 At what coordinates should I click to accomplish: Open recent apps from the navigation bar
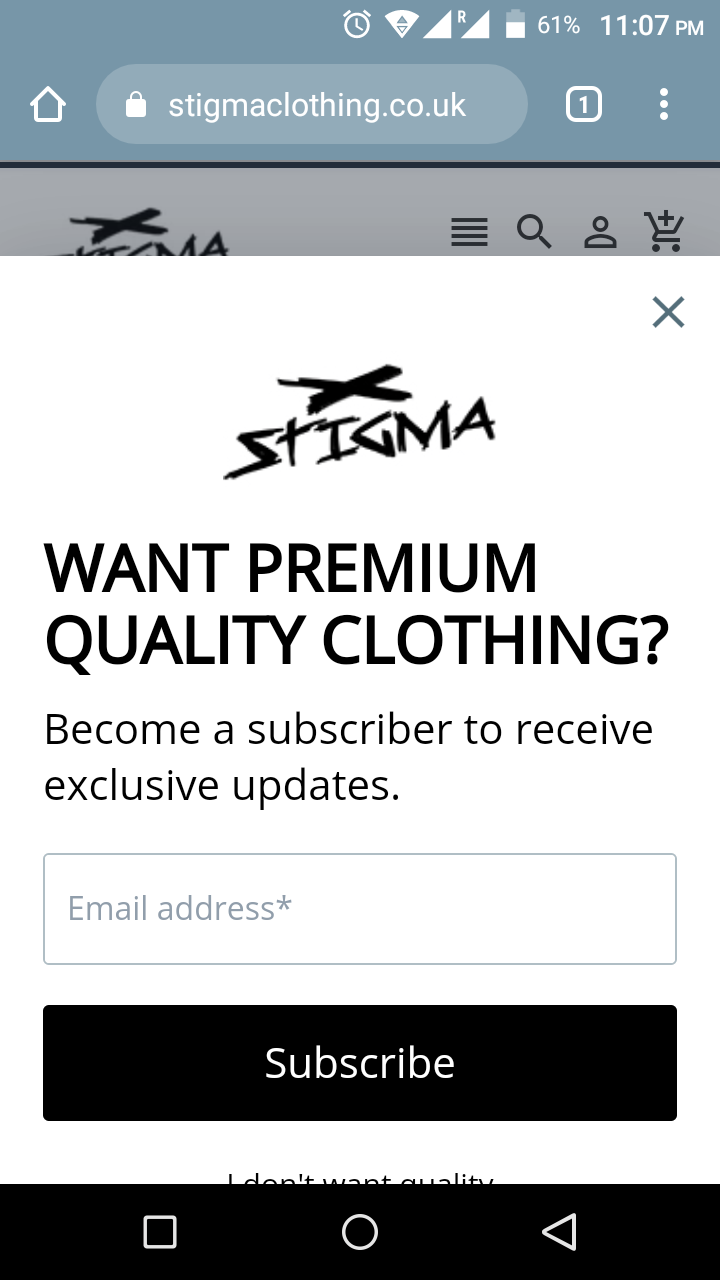160,1232
